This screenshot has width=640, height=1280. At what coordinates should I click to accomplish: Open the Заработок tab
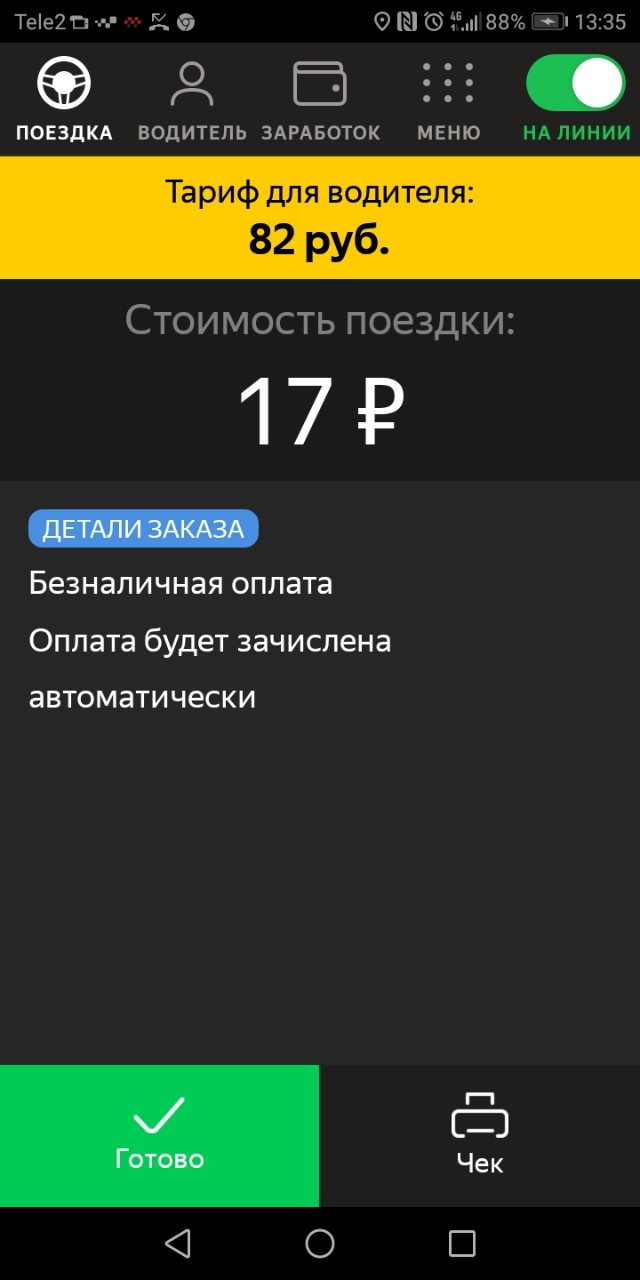click(320, 99)
